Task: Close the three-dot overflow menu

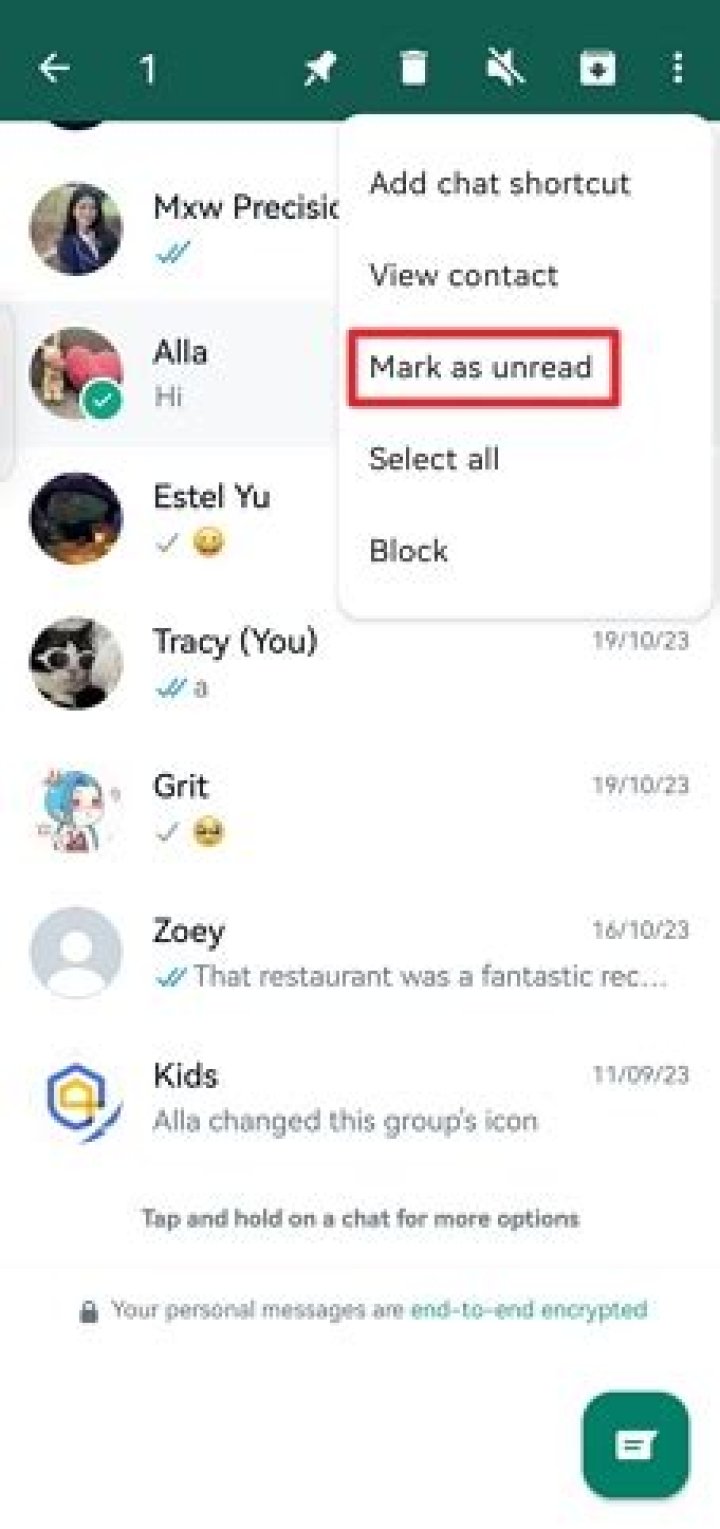Action: [678, 68]
